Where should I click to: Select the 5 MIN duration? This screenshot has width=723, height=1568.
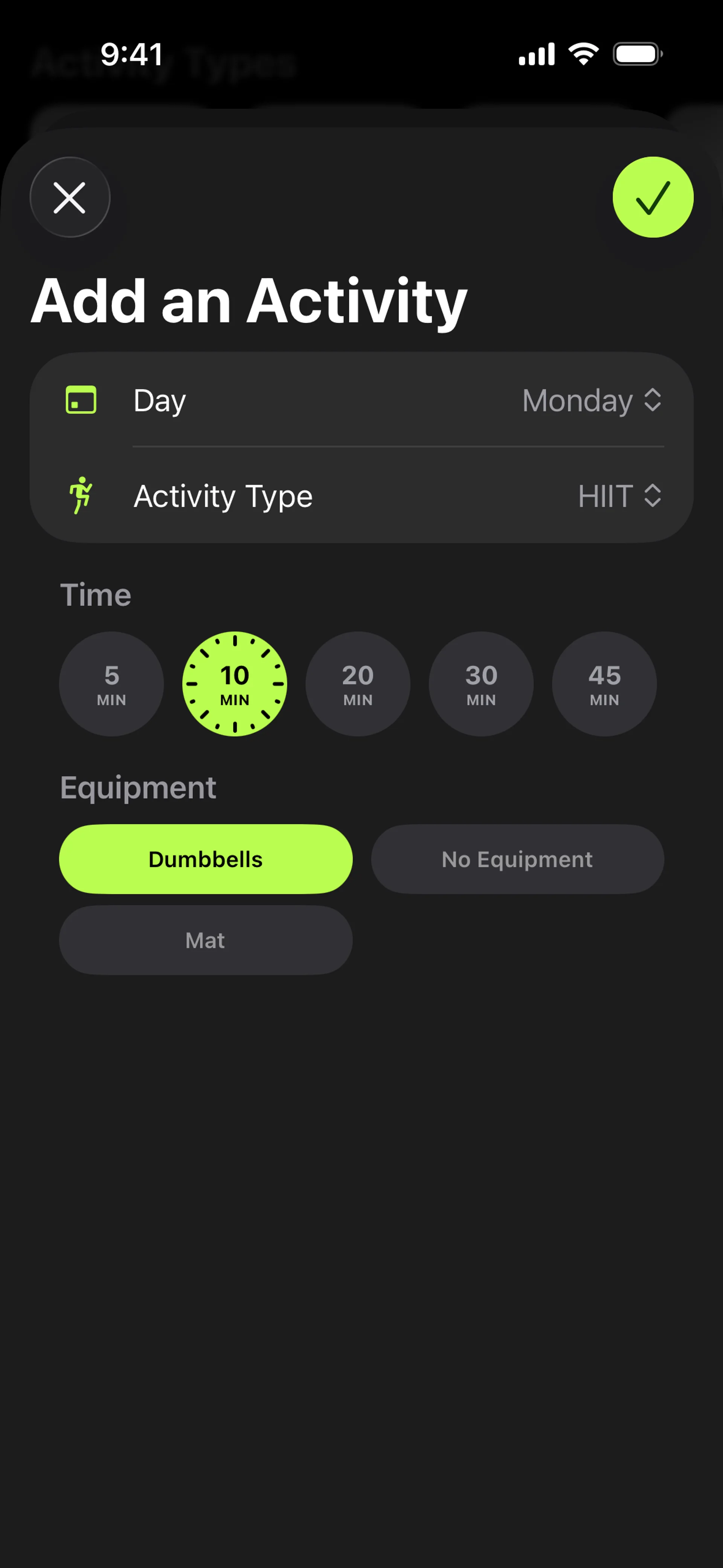coord(111,684)
